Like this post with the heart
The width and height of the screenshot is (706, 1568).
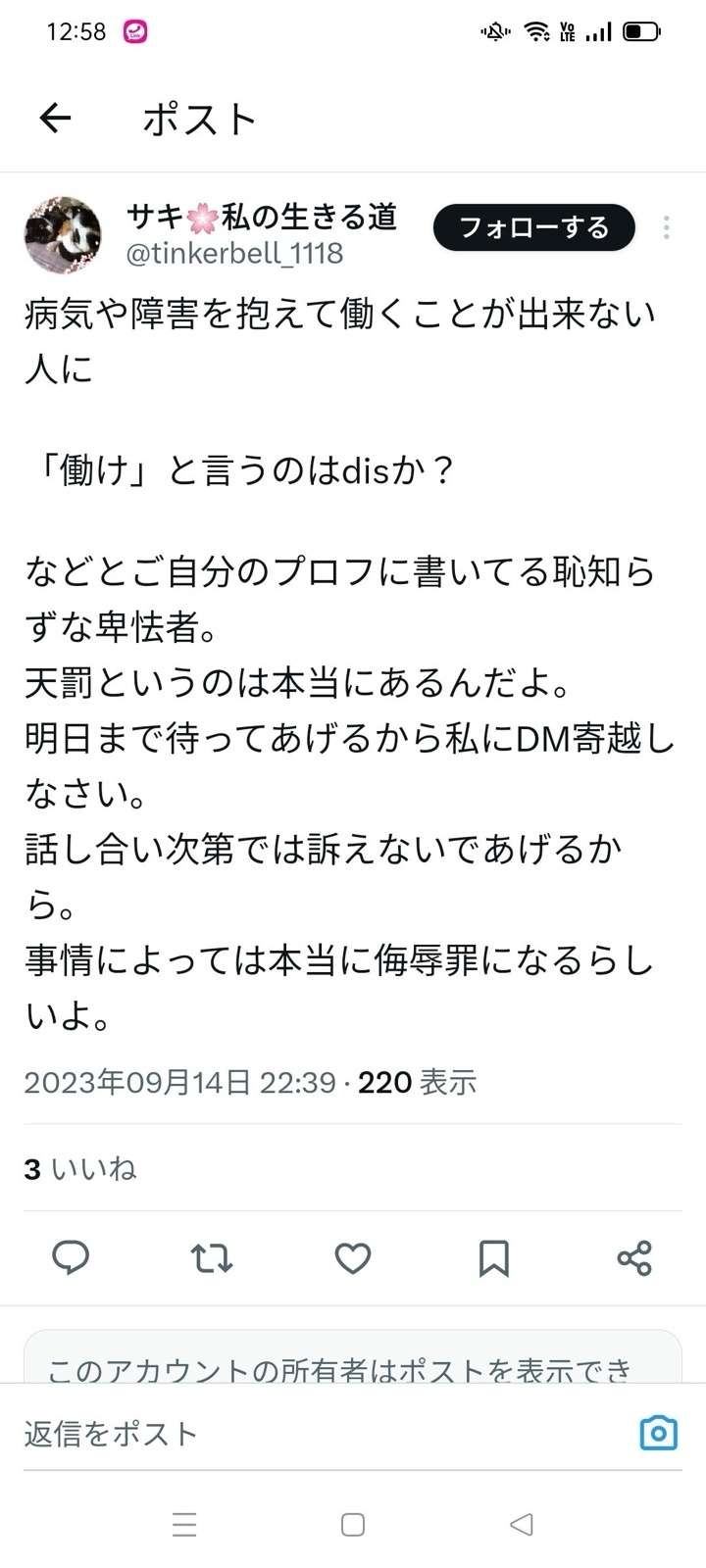353,1257
